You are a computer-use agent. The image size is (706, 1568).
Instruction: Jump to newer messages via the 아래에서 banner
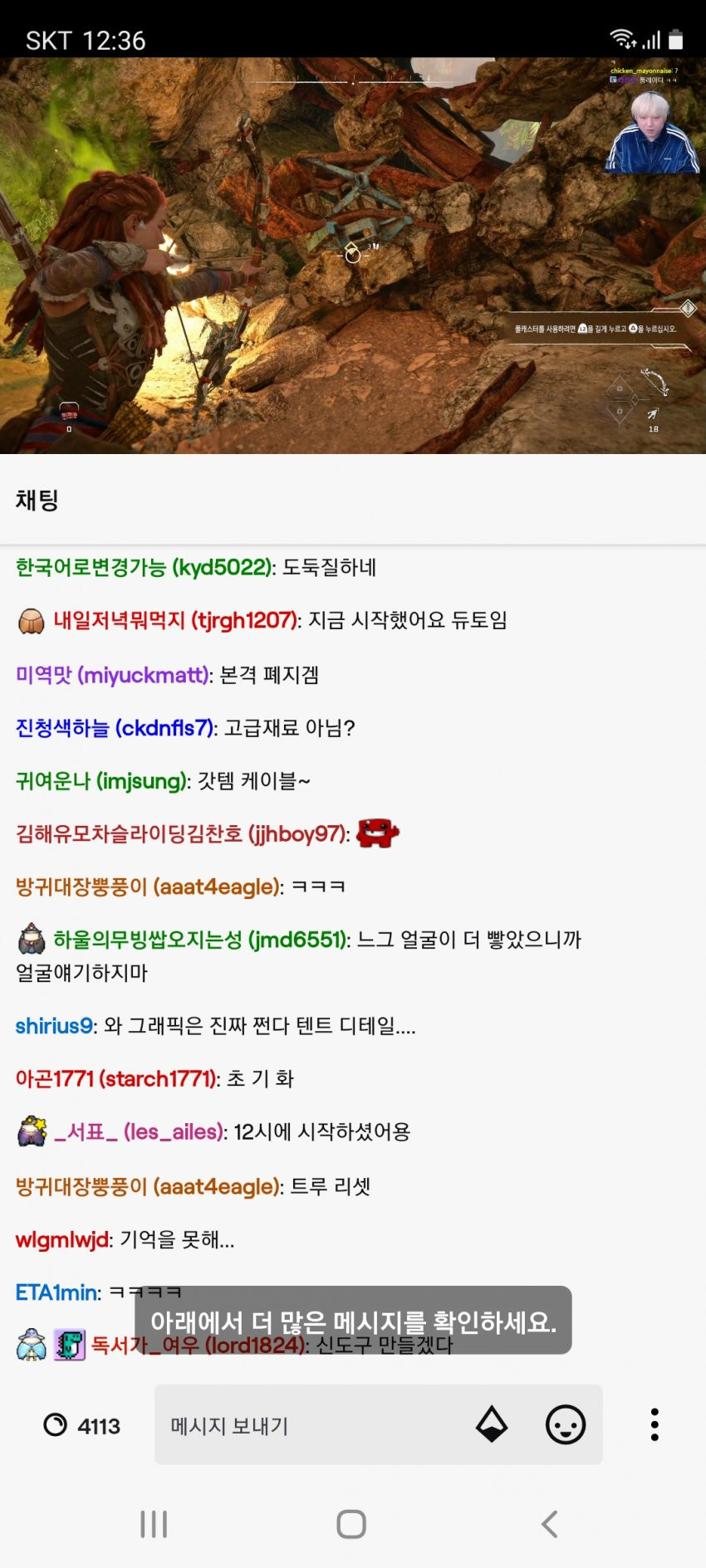(x=353, y=1321)
